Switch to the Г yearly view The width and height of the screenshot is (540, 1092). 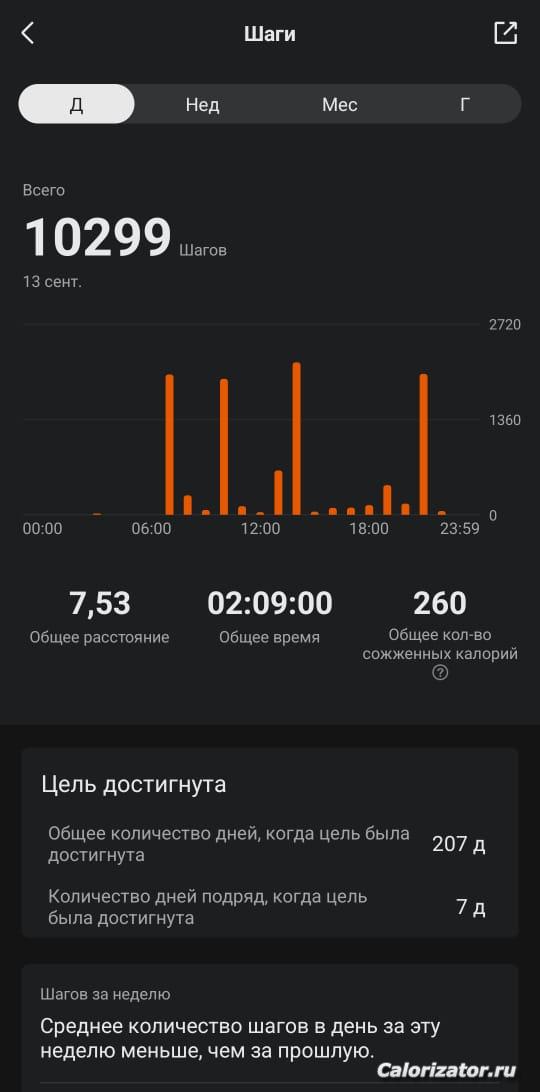click(x=465, y=104)
